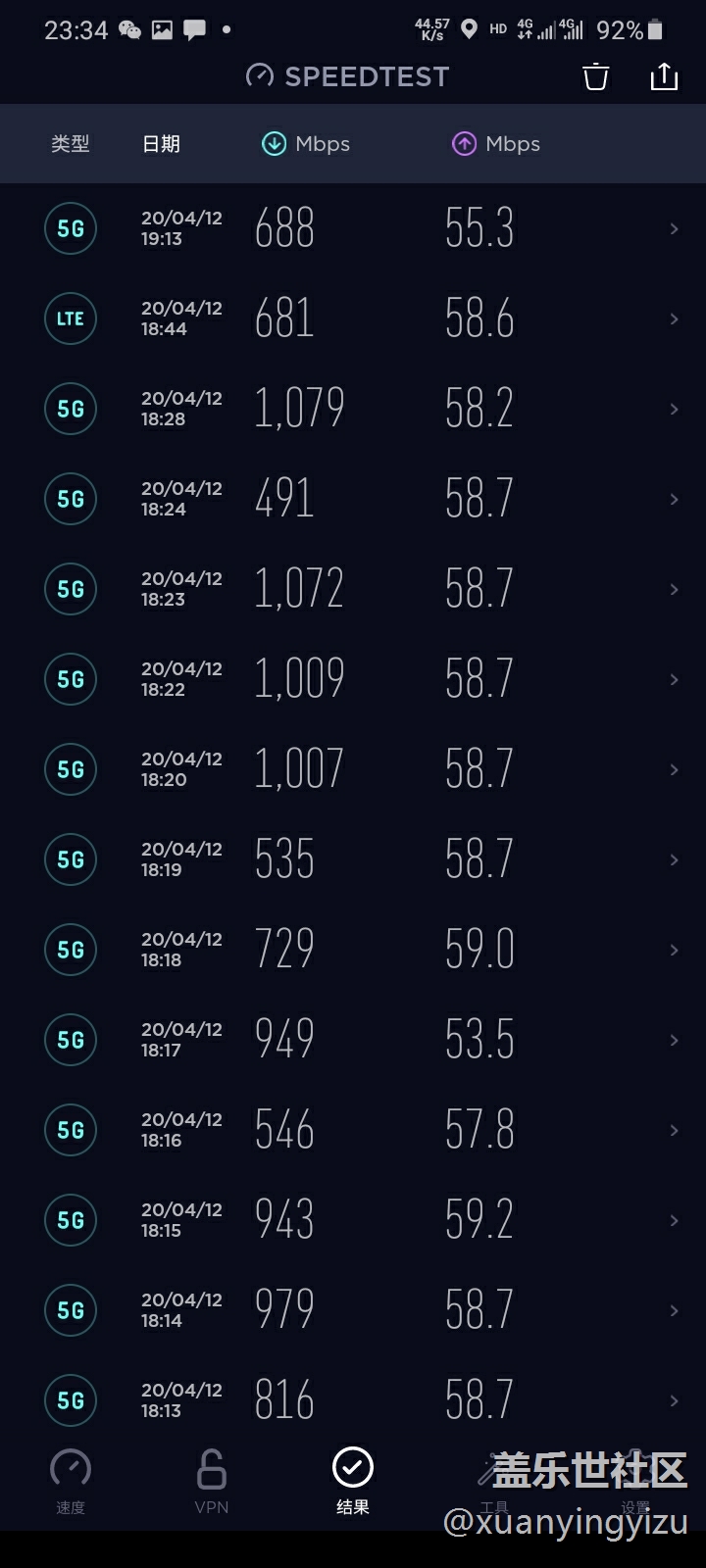The image size is (706, 1568).
Task: Open the 18:17 result with 949 Mbps
Action: [353, 1040]
